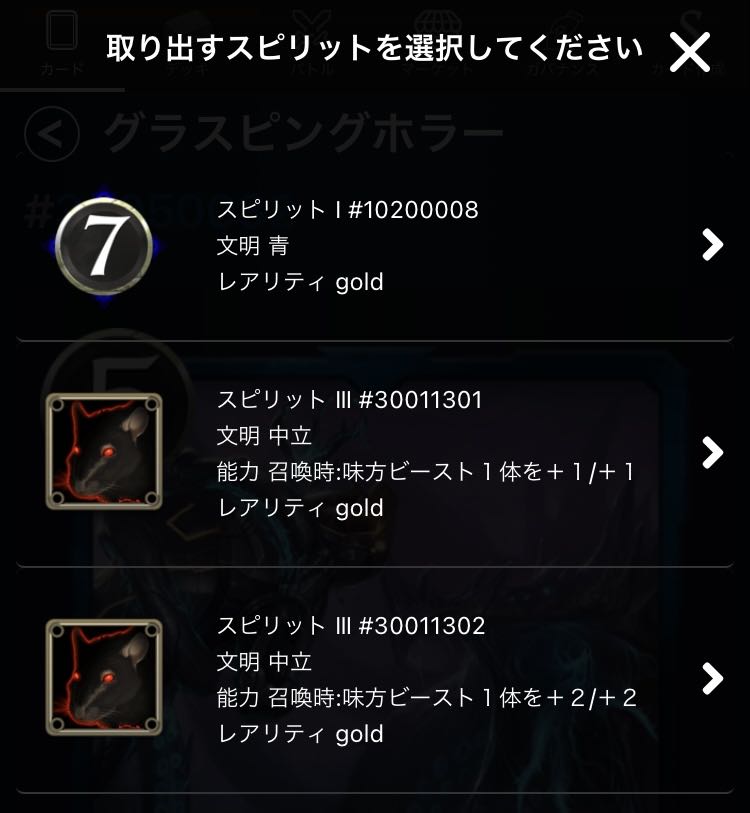The image size is (750, 813).
Task: Close the spirit selection dialog
Action: click(x=689, y=51)
